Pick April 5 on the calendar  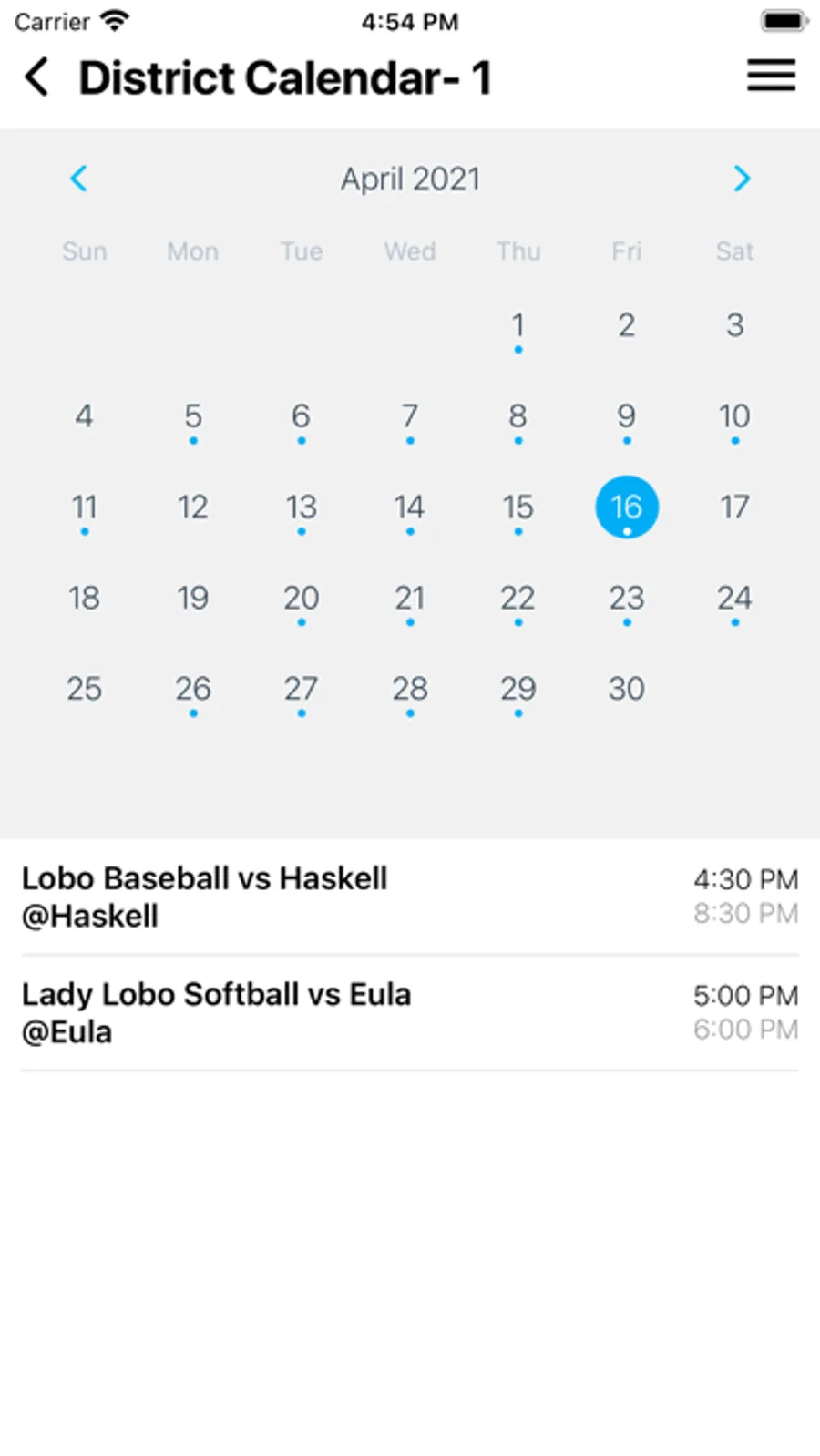(192, 417)
